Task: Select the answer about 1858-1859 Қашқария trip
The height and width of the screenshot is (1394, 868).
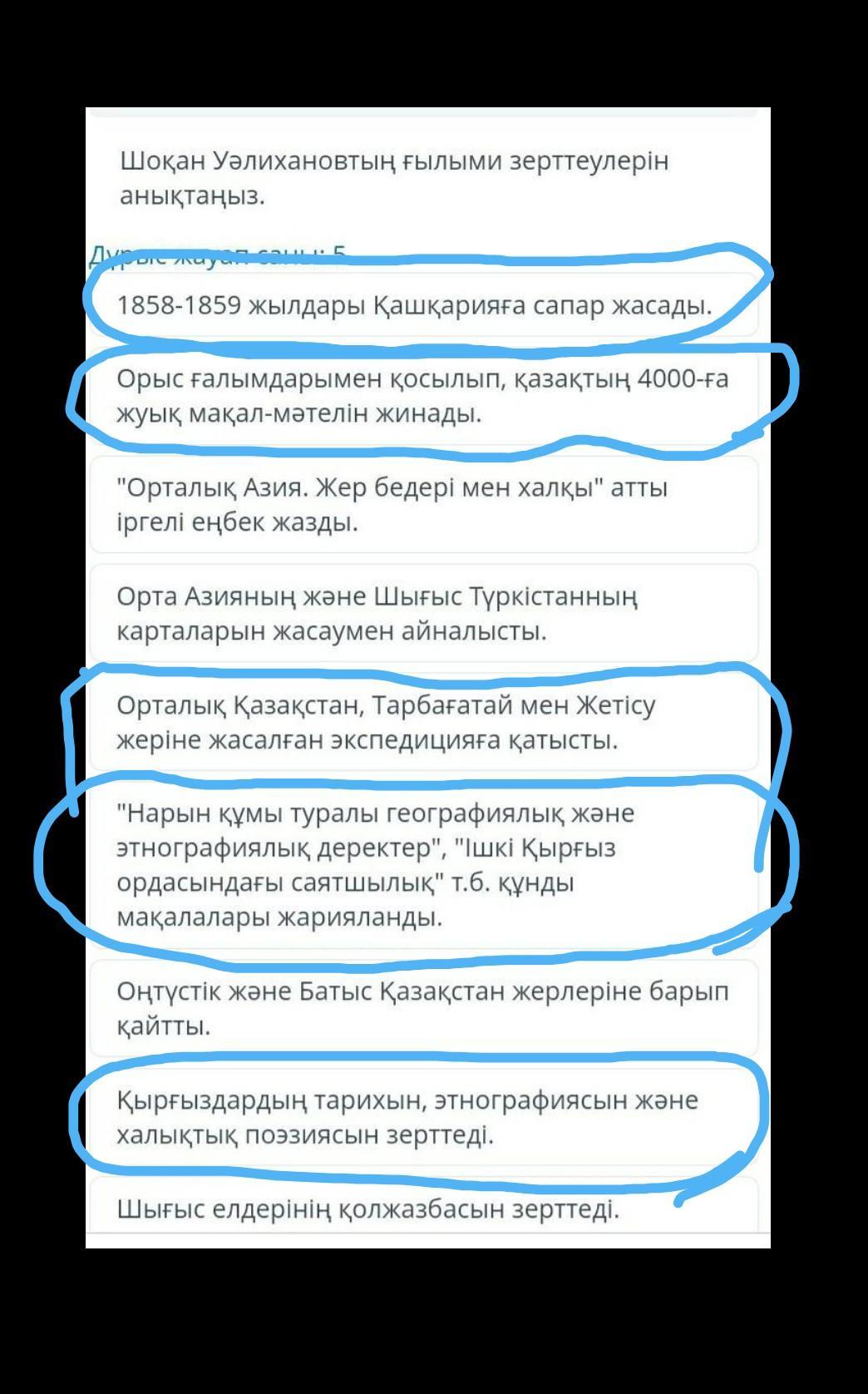Action: click(x=416, y=306)
